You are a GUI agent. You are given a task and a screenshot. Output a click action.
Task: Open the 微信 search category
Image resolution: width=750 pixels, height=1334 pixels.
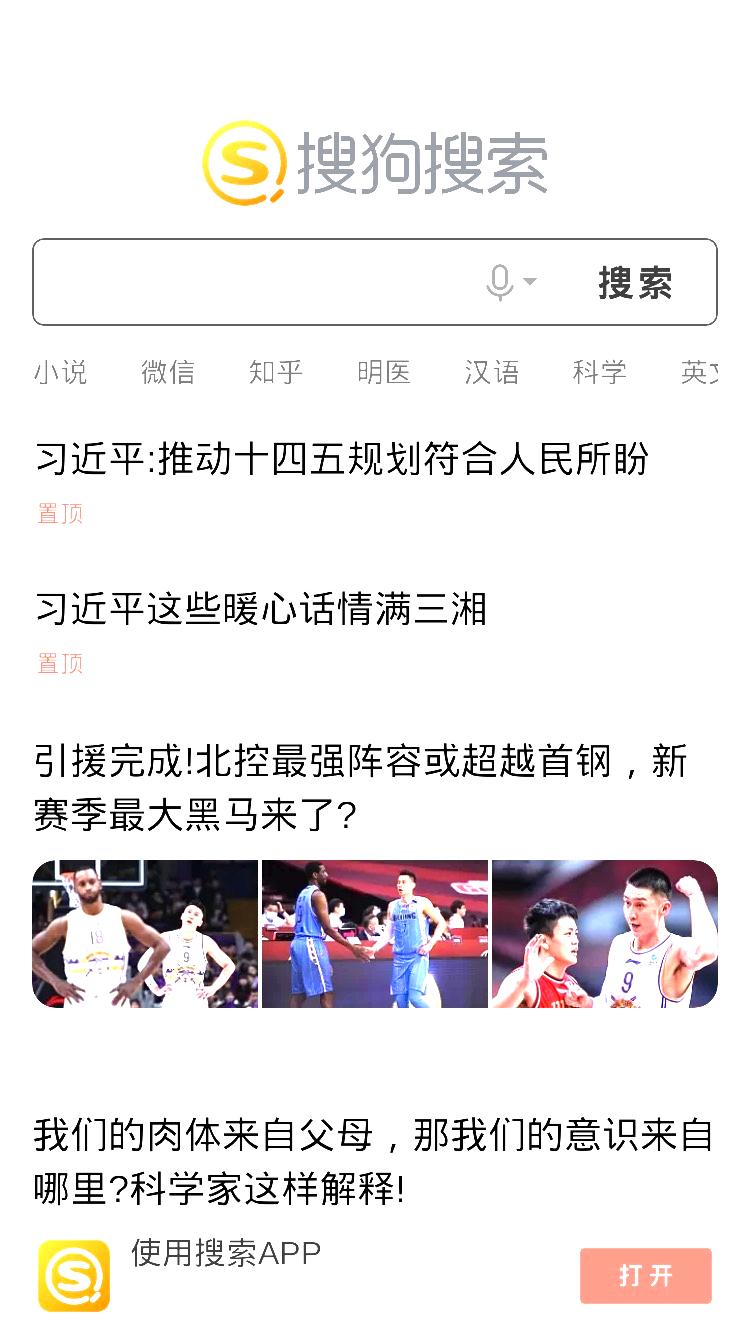[168, 372]
